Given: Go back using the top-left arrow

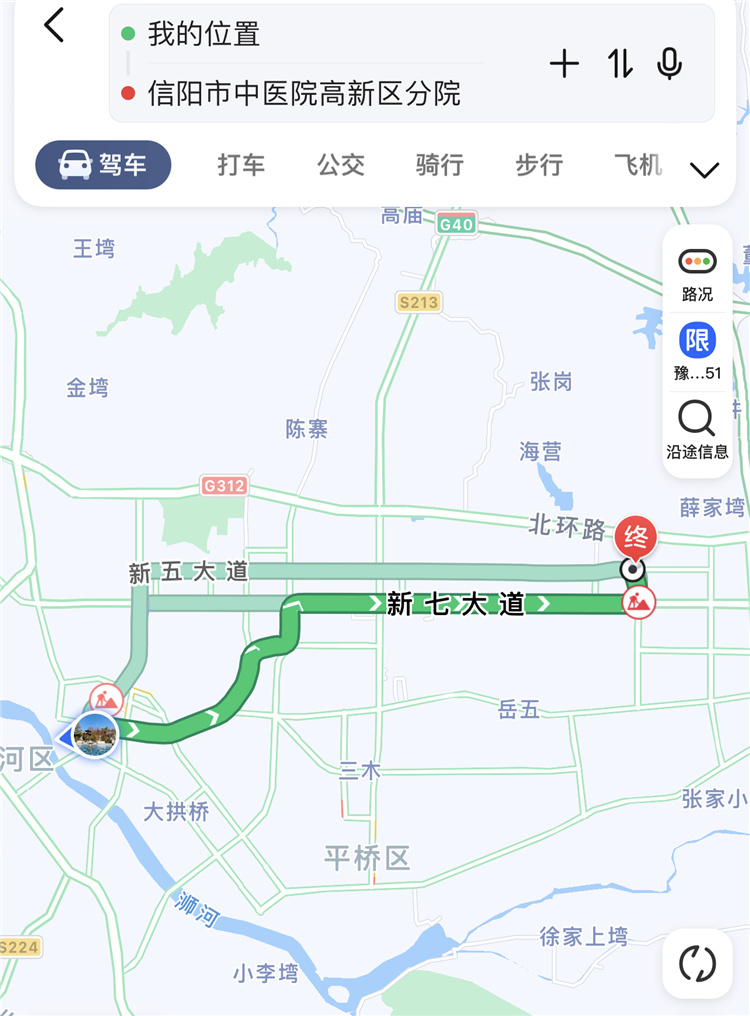Looking at the screenshot, I should click(54, 27).
